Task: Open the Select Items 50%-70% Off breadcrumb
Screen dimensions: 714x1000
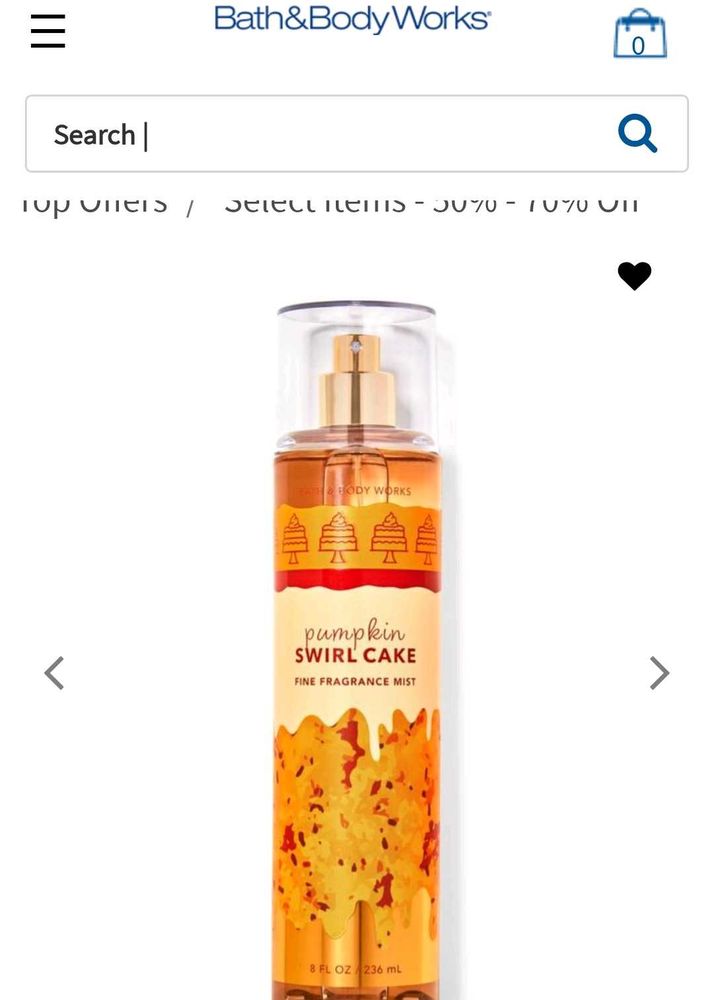Action: pos(430,203)
